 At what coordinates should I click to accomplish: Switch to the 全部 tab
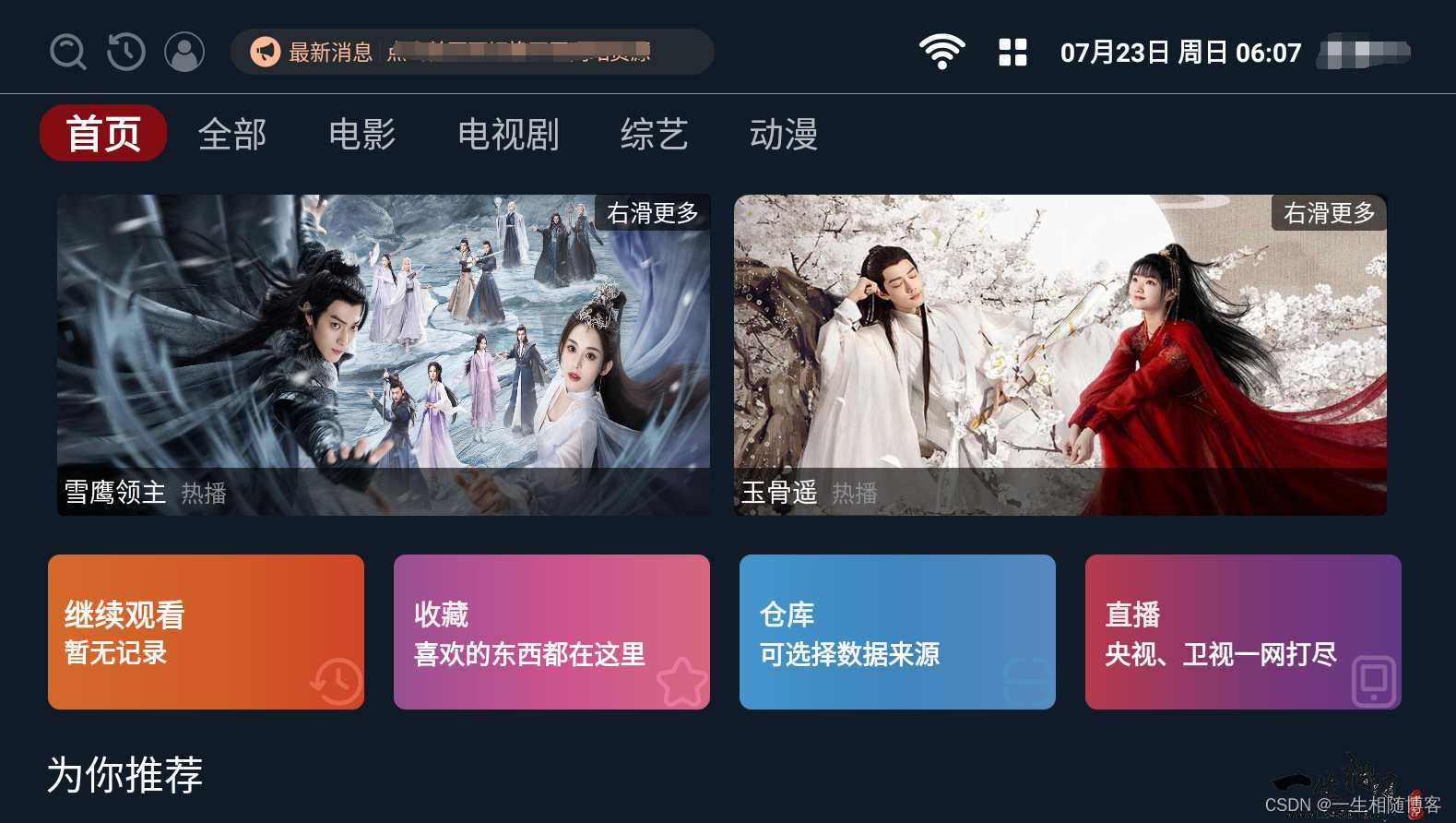pyautogui.click(x=232, y=135)
